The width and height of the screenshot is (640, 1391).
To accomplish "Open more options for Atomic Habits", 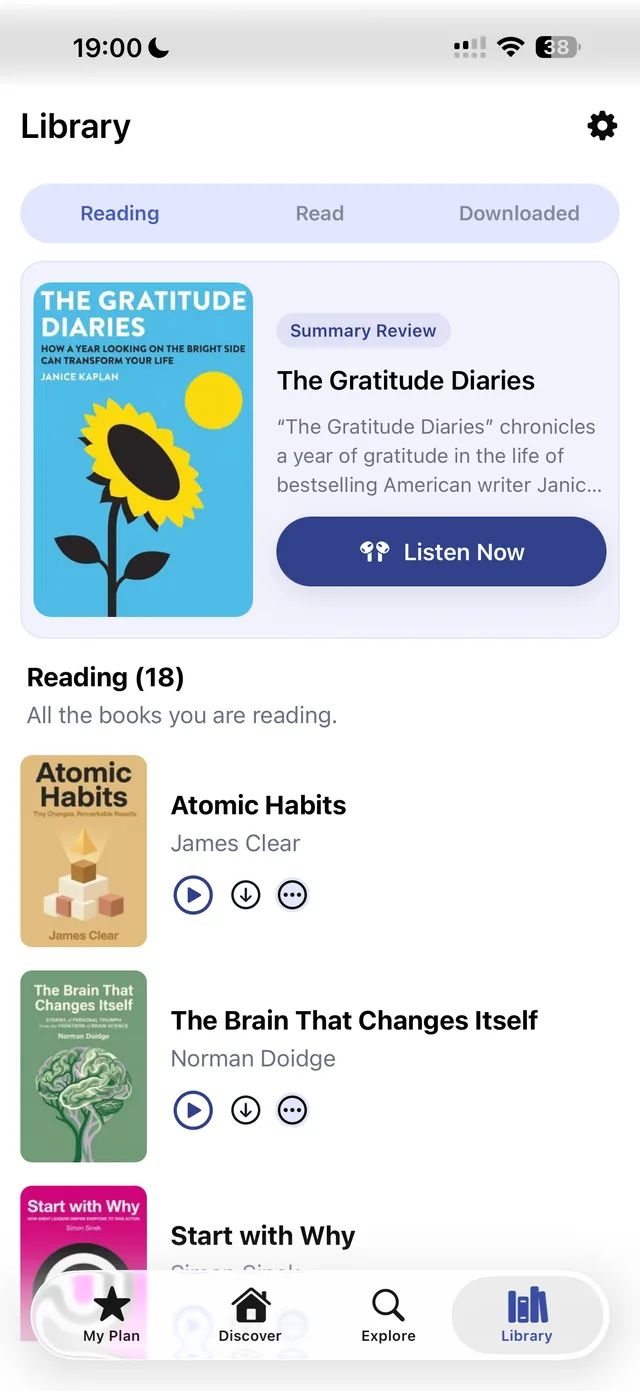I will click(292, 895).
